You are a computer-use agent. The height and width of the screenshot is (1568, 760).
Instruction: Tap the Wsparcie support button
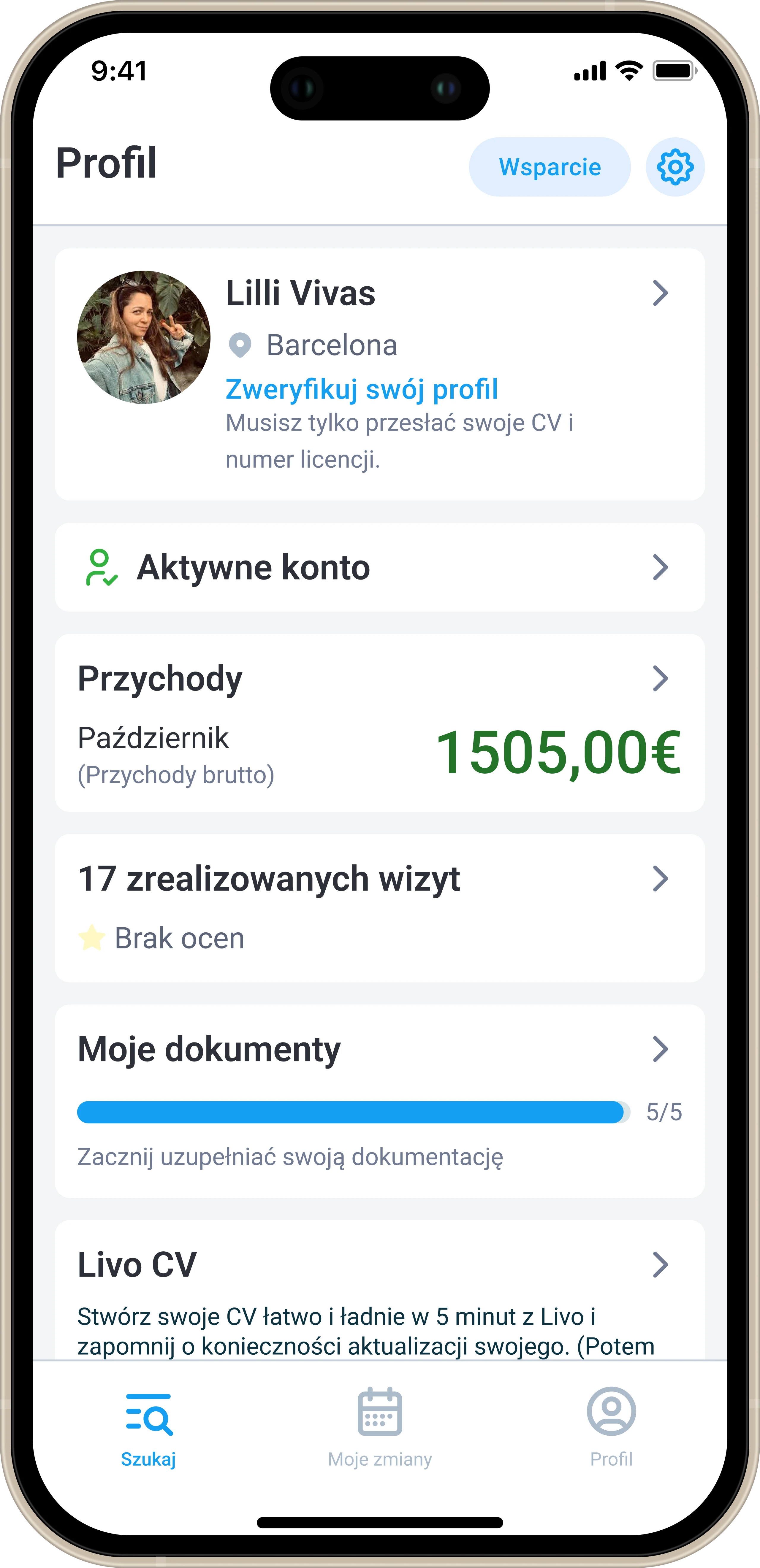point(549,167)
